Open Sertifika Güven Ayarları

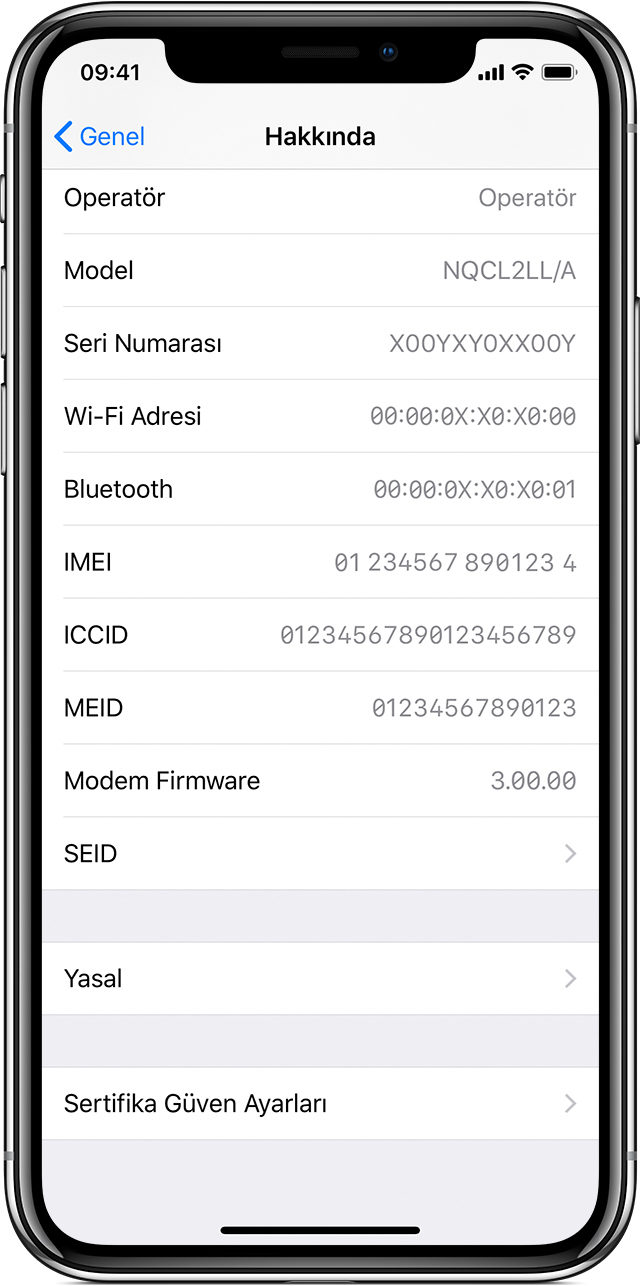(320, 1104)
